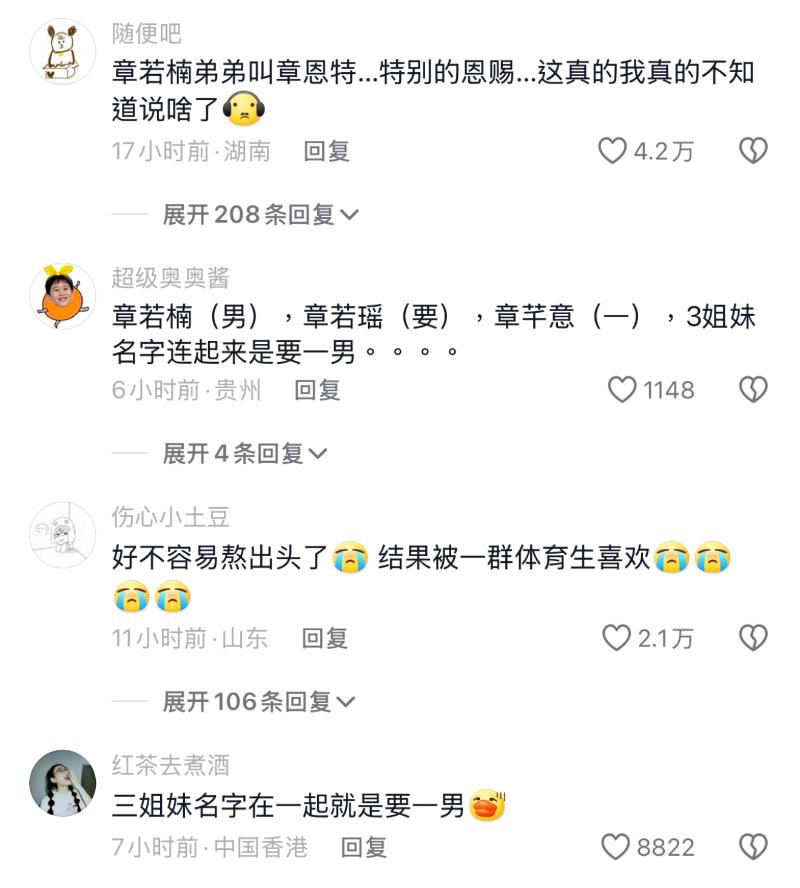Reply to 随便吧's comment

pos(326,151)
